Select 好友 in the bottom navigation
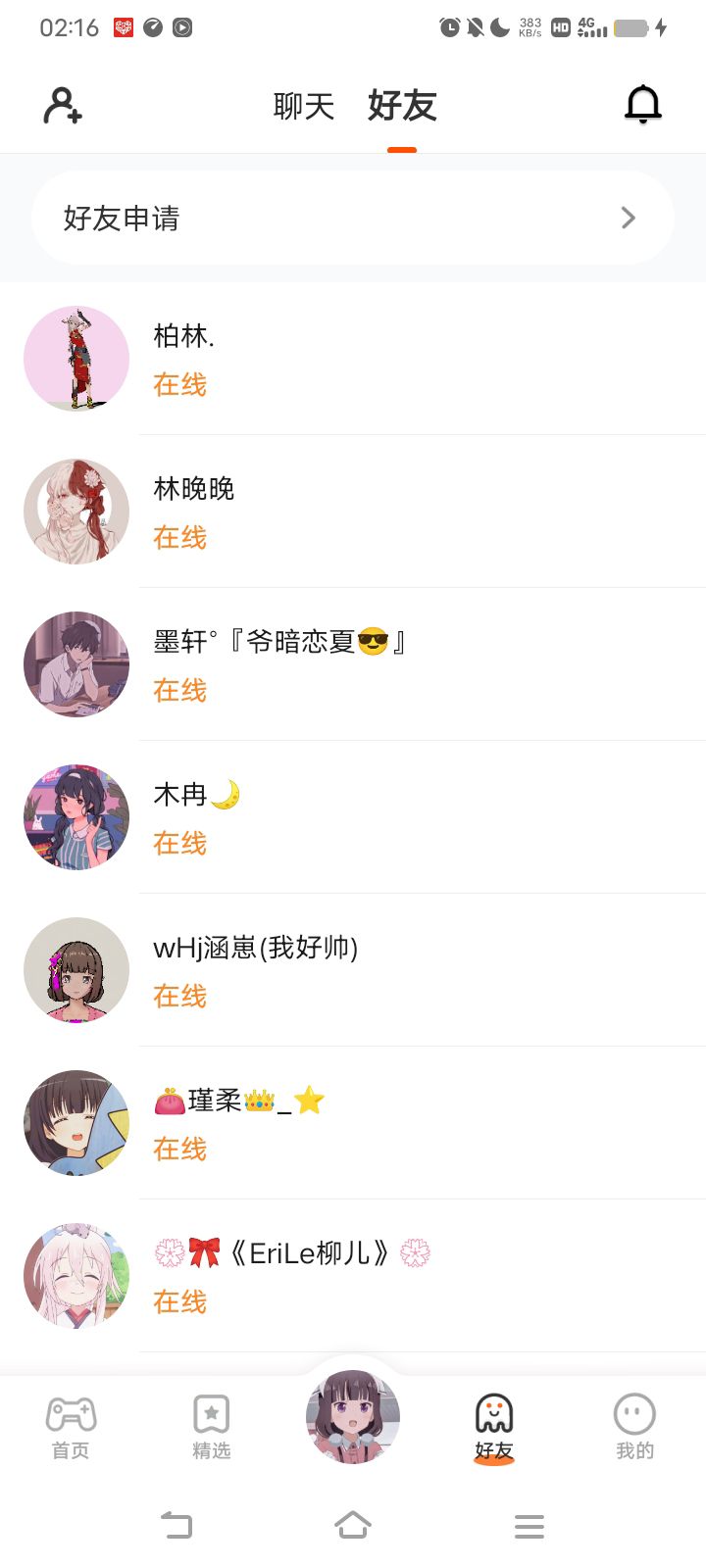The width and height of the screenshot is (706, 1568). pyautogui.click(x=494, y=1427)
